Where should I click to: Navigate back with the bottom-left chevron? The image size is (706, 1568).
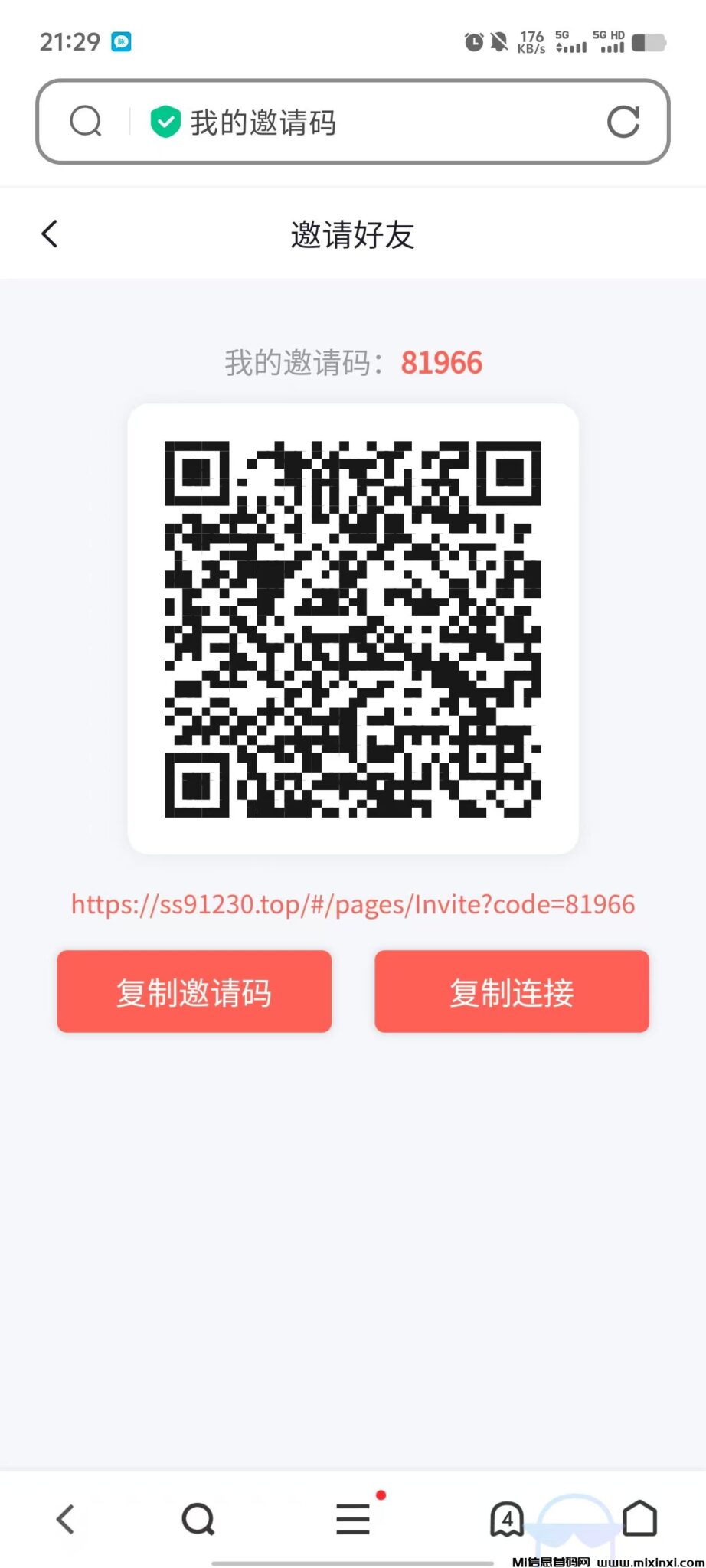[x=67, y=1520]
